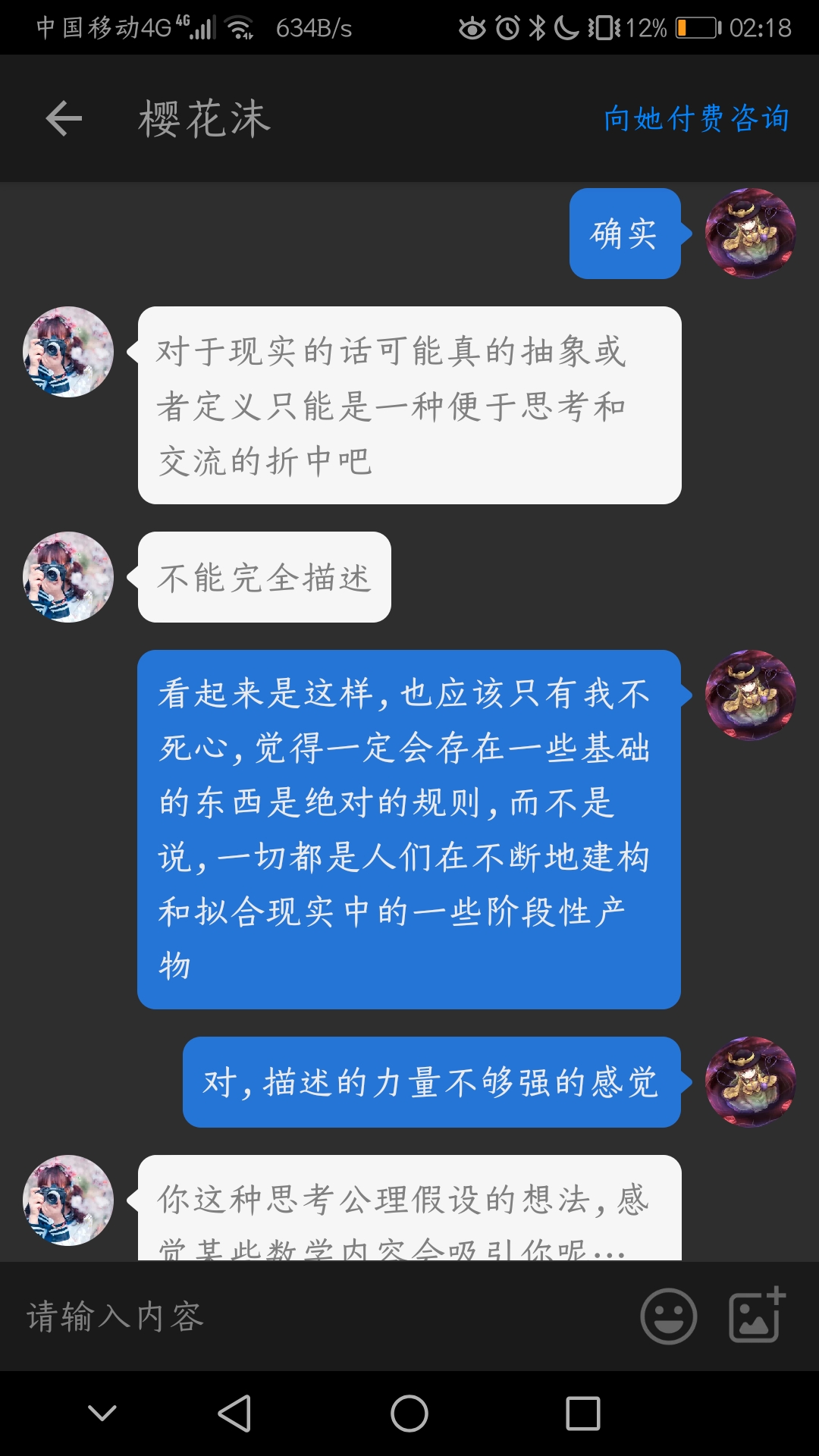Image resolution: width=819 pixels, height=1456 pixels.
Task: Open the emoji picker
Action: 668,1316
